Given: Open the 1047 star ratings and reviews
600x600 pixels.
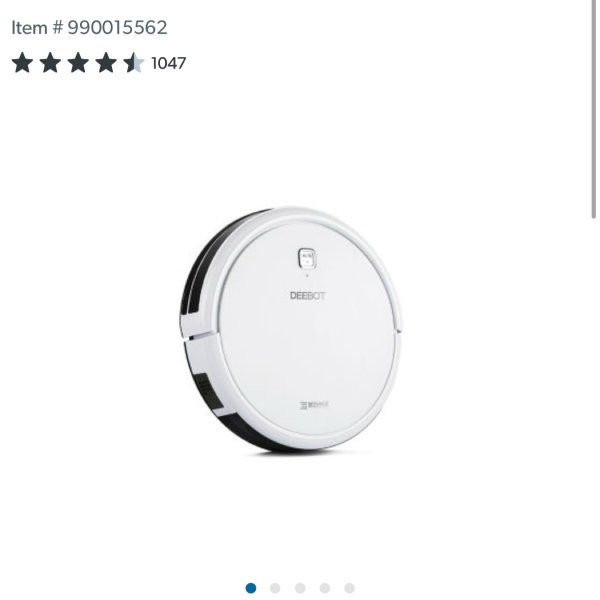Looking at the screenshot, I should [x=98, y=63].
